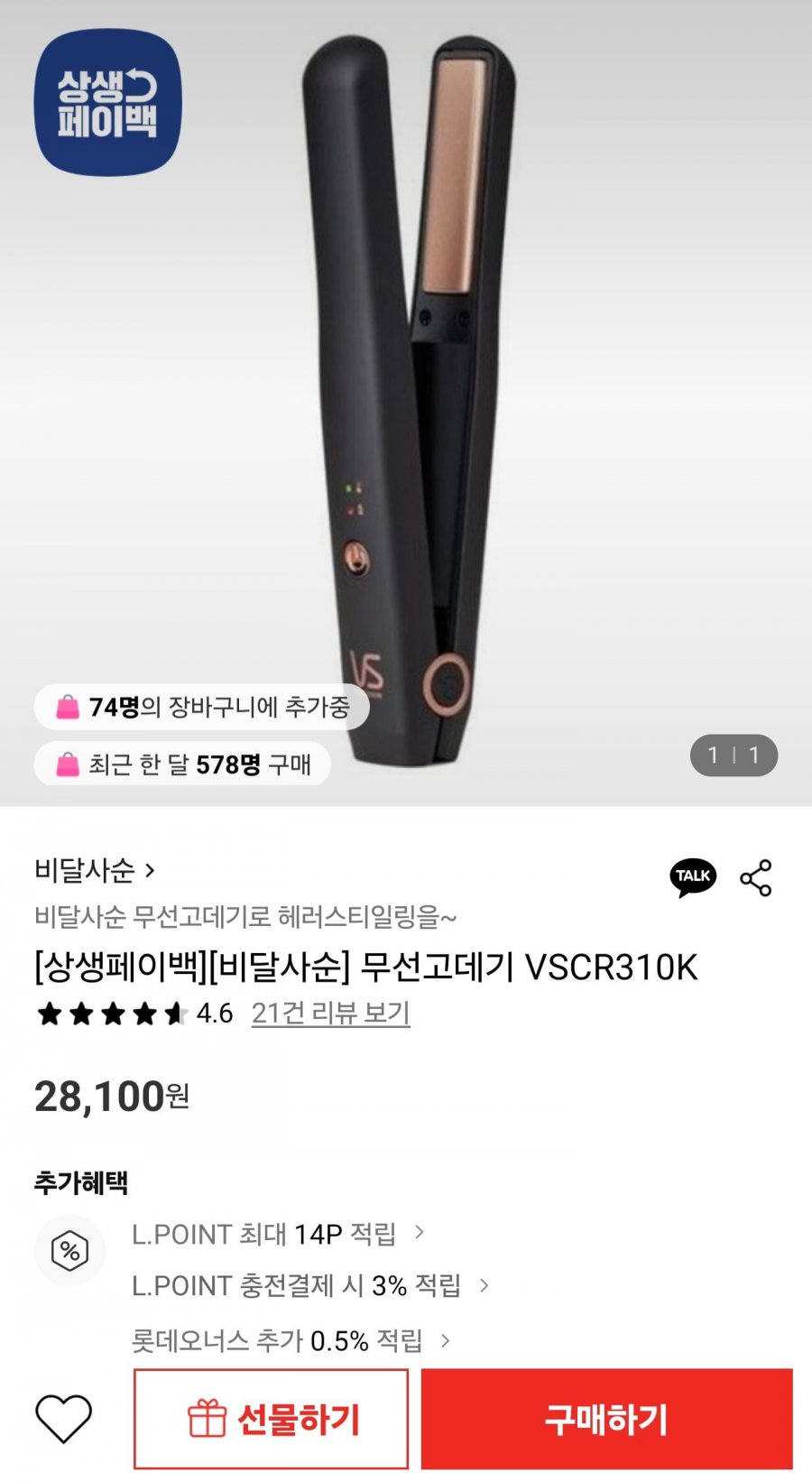812x1482 pixels.
Task: Tap the 선물하기 gift button
Action: click(x=272, y=1419)
